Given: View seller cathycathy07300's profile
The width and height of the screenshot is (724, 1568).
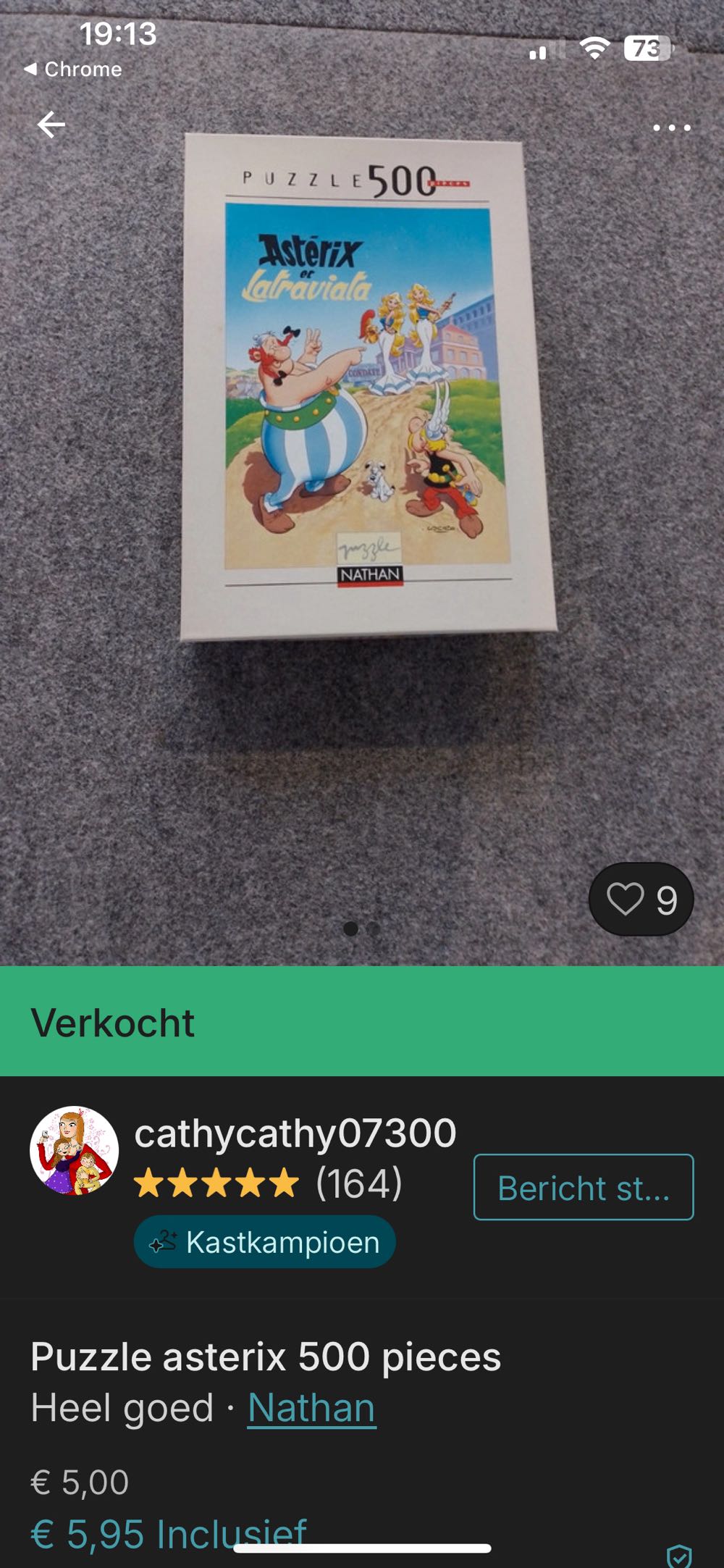Looking at the screenshot, I should [x=295, y=1133].
